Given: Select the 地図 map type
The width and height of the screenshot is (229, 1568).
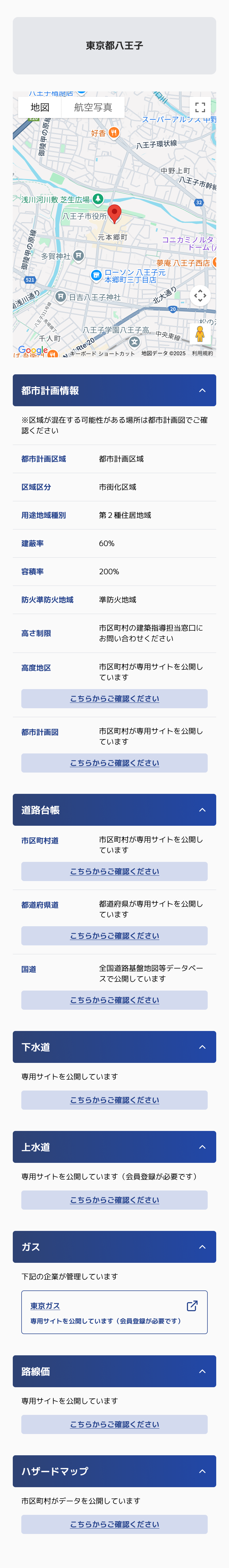Looking at the screenshot, I should [40, 107].
